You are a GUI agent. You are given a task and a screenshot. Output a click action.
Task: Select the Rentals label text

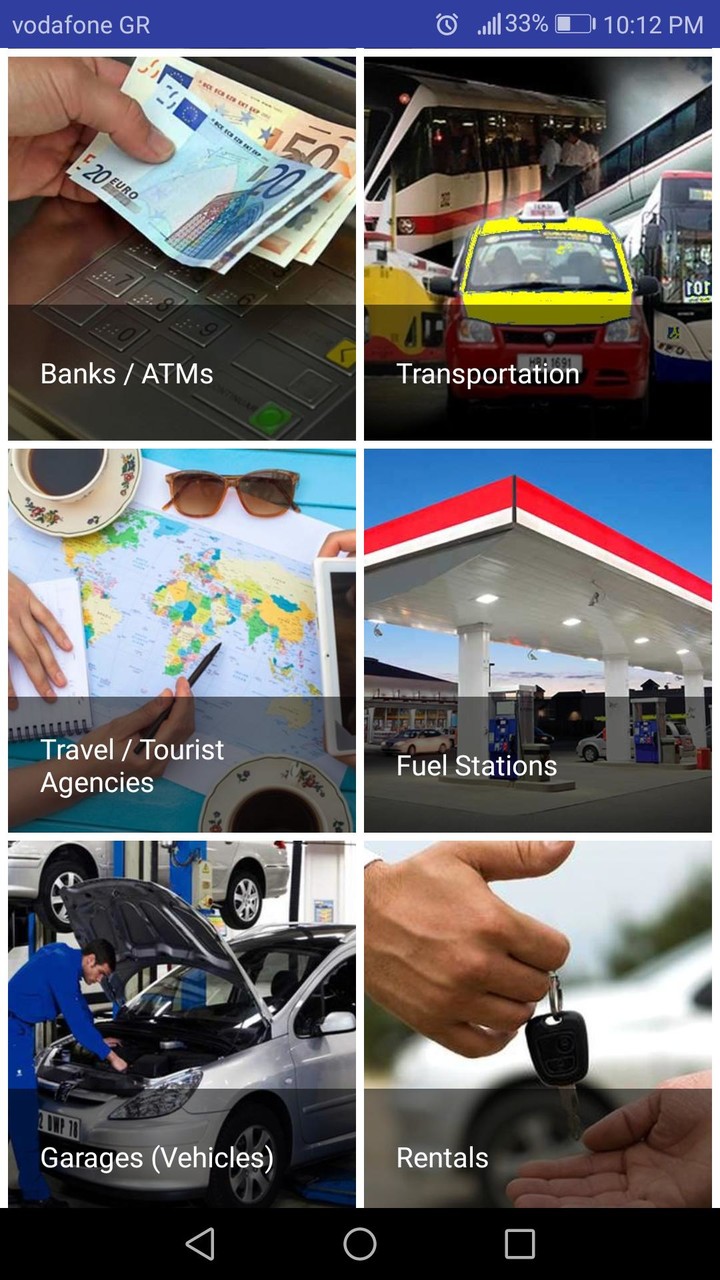pyautogui.click(x=443, y=1158)
